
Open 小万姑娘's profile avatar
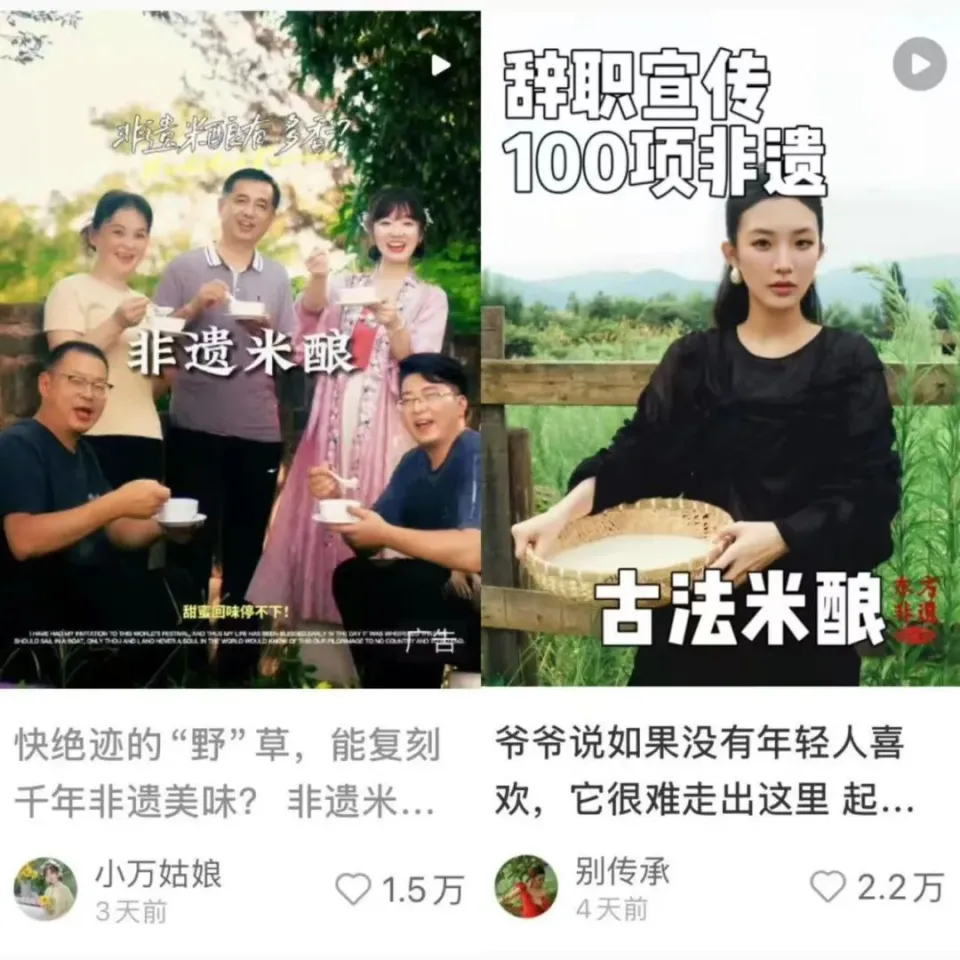[45, 888]
